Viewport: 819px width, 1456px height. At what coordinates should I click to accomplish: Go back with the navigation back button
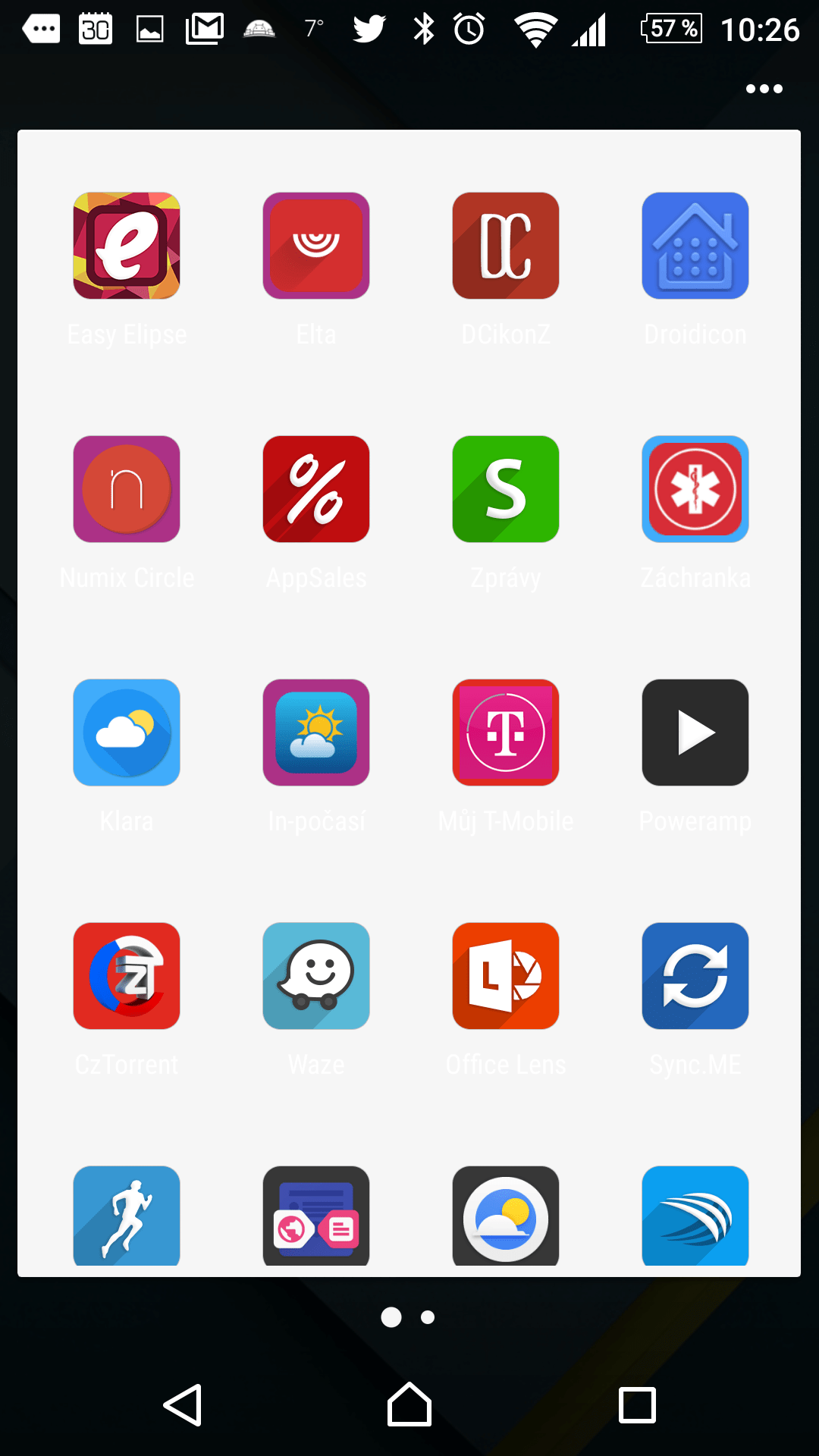click(x=183, y=1405)
